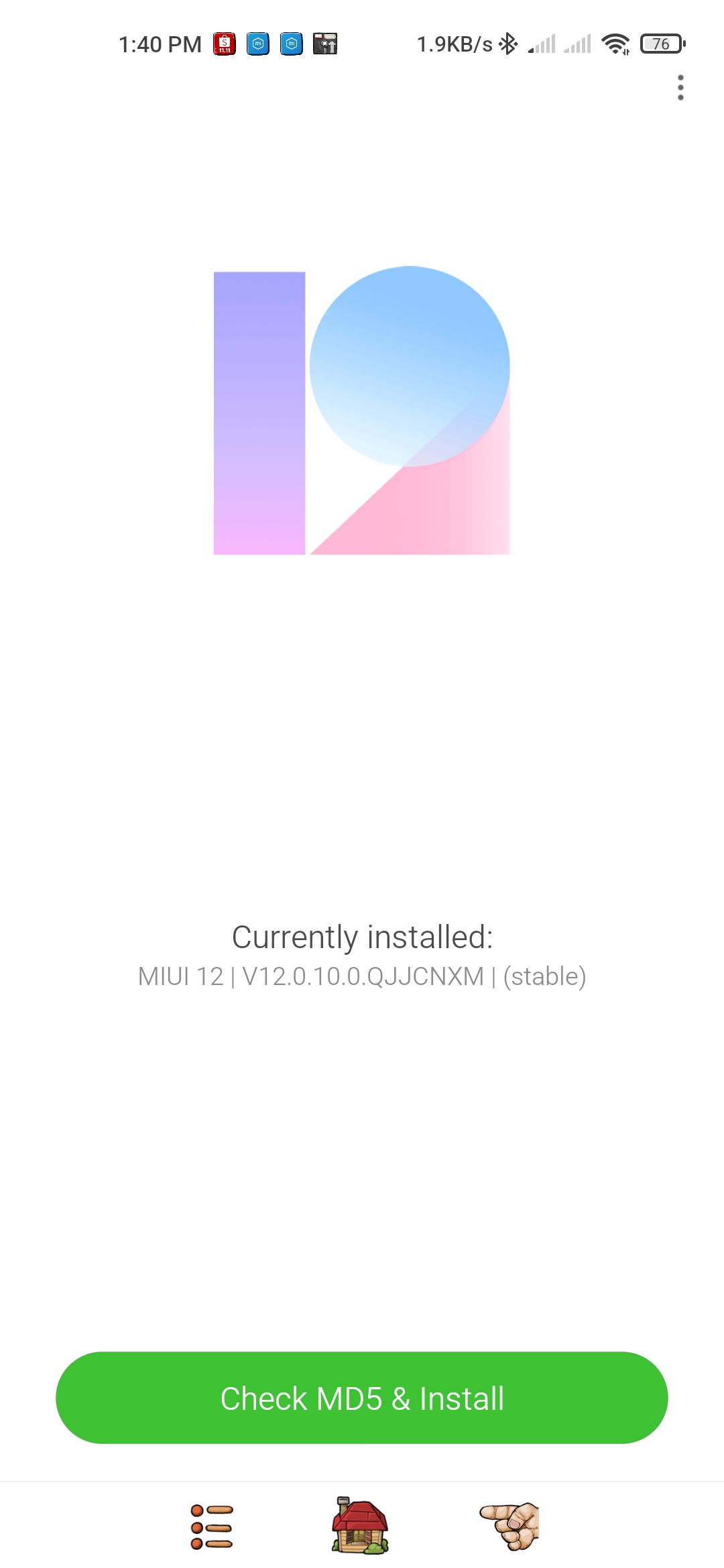Tap Check MD5 & Install button

362,1398
